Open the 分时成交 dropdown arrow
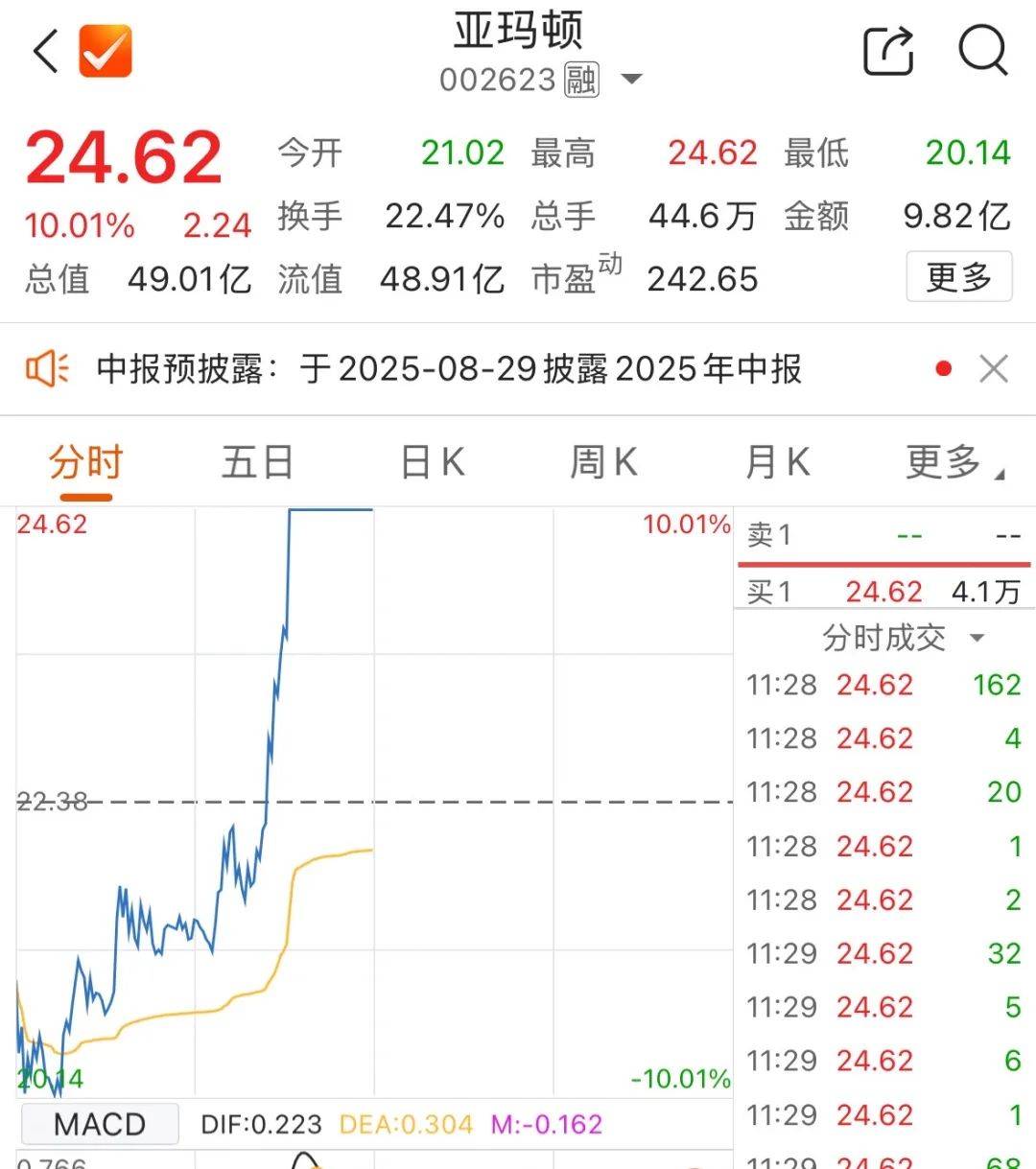The width and height of the screenshot is (1036, 1169). tap(977, 637)
